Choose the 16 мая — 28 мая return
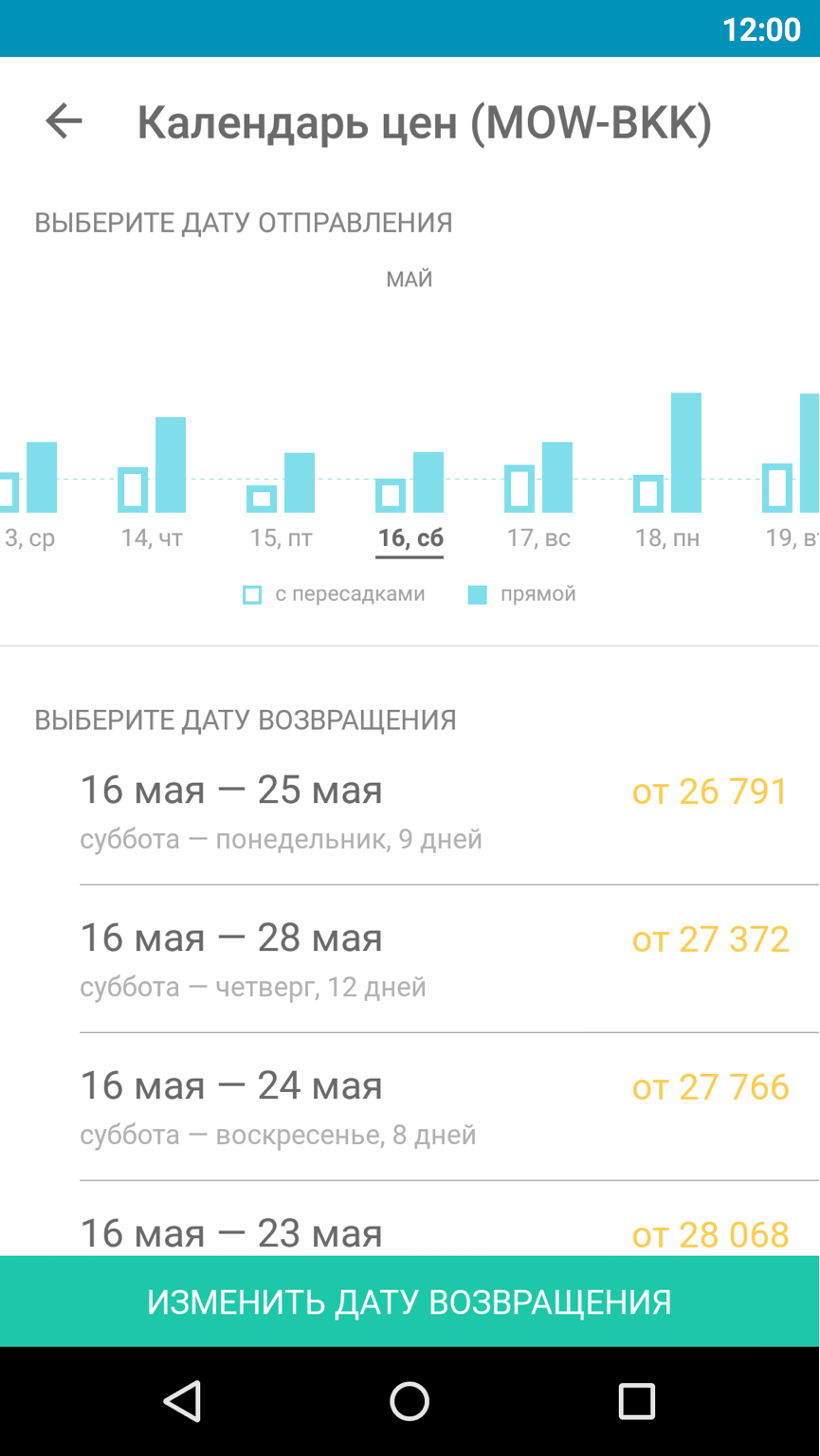Screen dimensions: 820x1456 [434, 959]
